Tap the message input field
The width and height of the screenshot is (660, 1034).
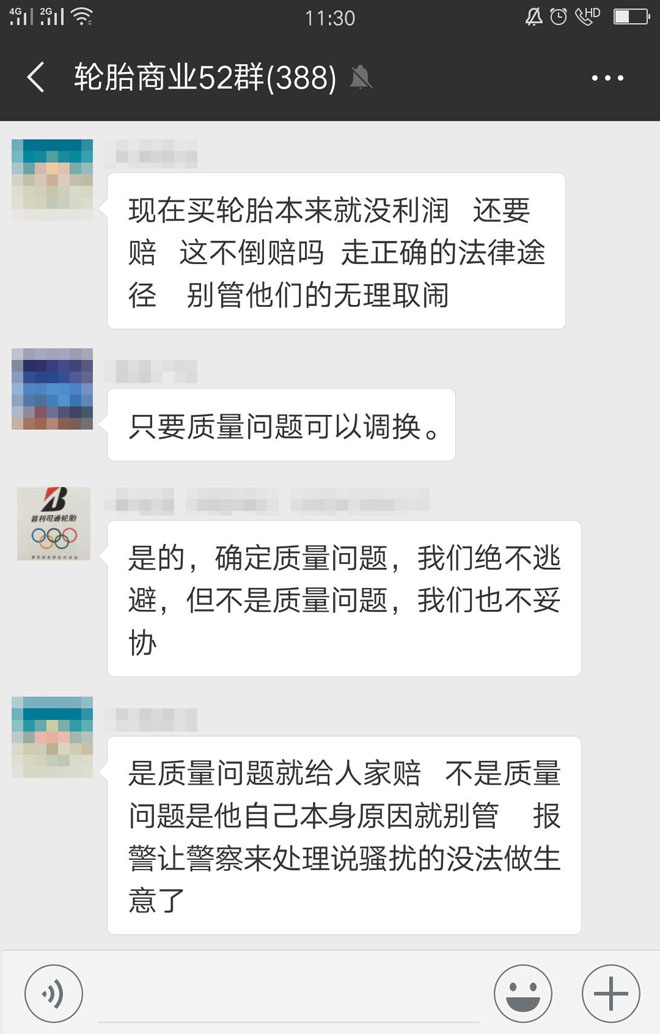pyautogui.click(x=288, y=993)
